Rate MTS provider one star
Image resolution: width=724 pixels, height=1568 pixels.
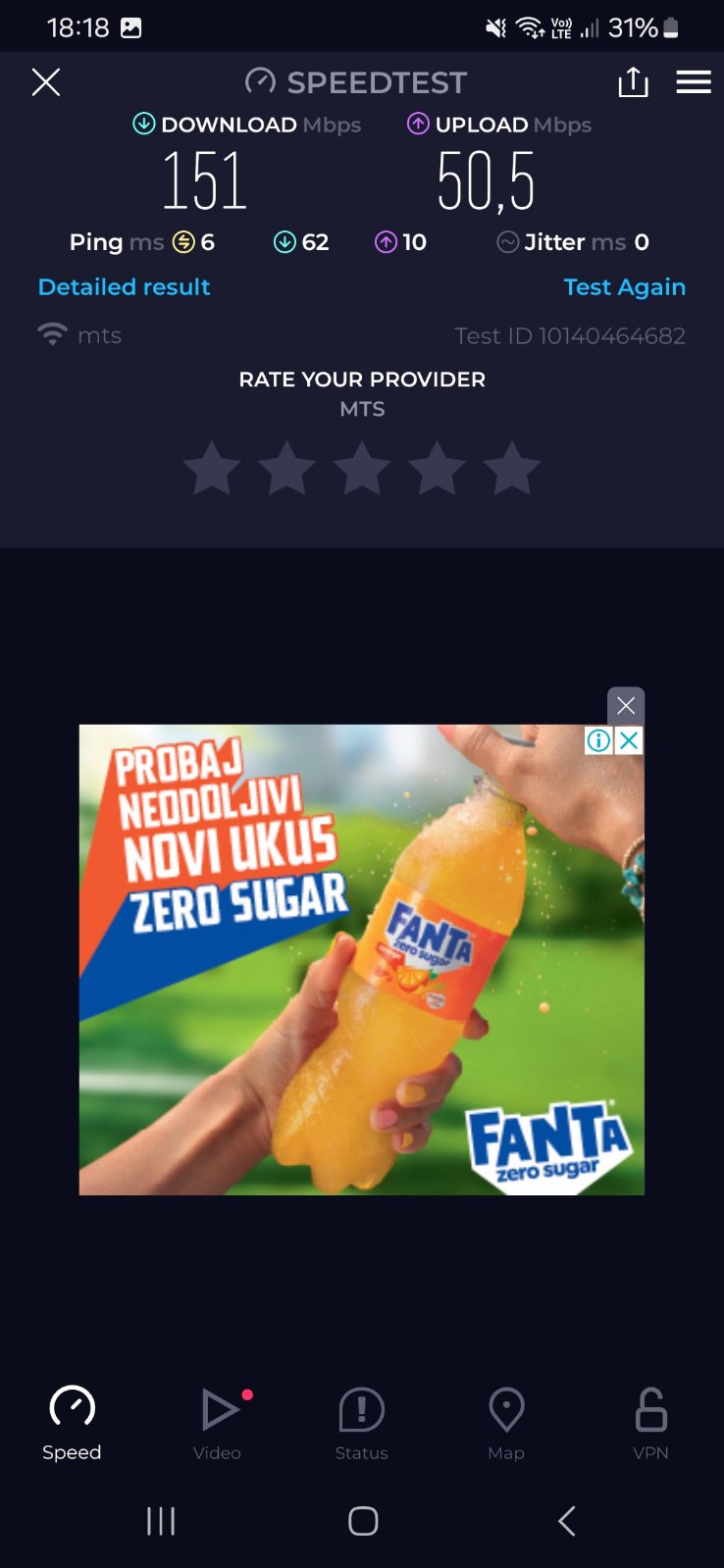pos(212,469)
